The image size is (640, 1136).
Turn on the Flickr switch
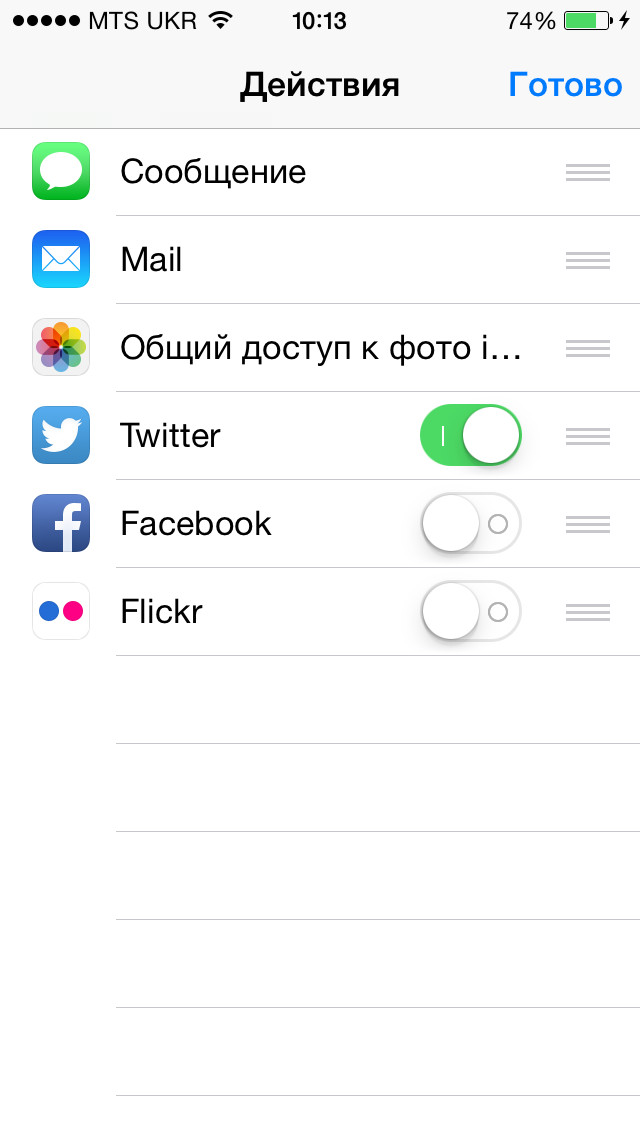click(471, 612)
